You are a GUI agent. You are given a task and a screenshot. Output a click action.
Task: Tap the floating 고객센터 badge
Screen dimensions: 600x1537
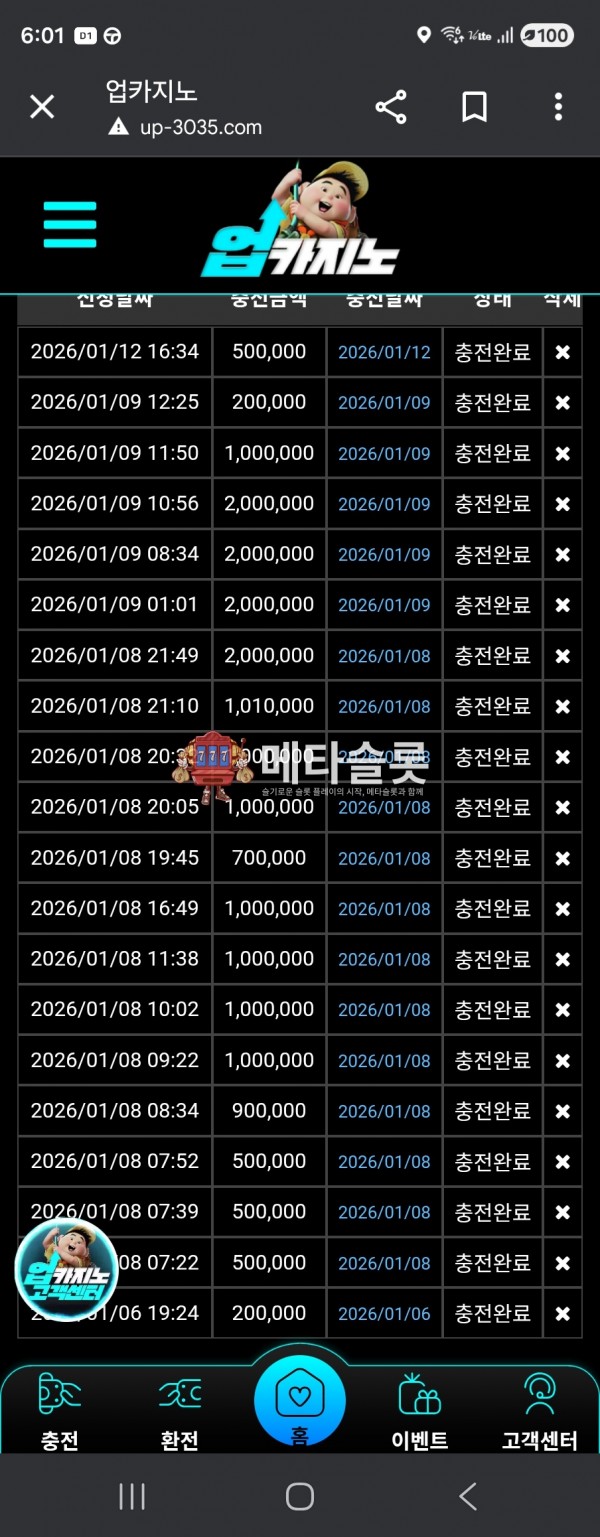point(66,1269)
